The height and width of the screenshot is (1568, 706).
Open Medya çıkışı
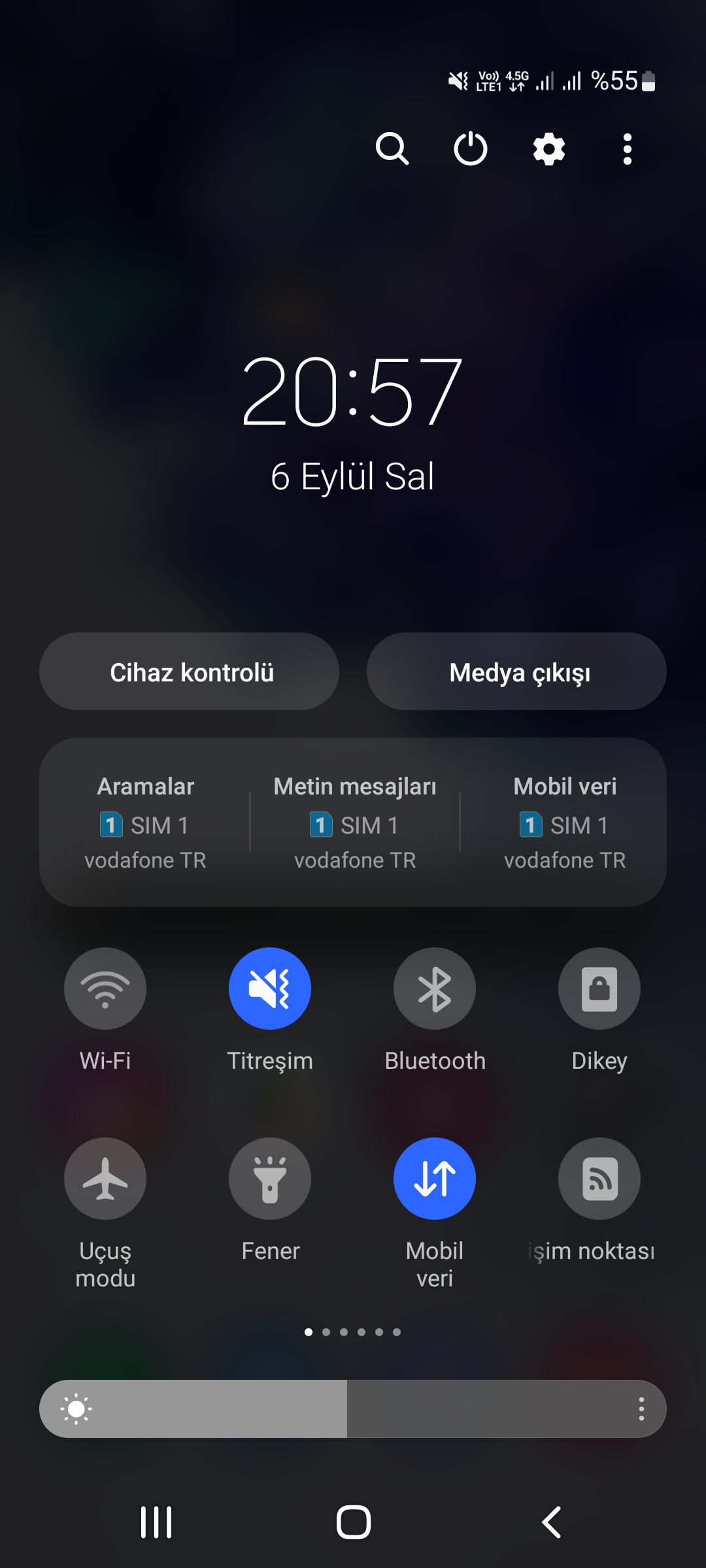coord(516,672)
